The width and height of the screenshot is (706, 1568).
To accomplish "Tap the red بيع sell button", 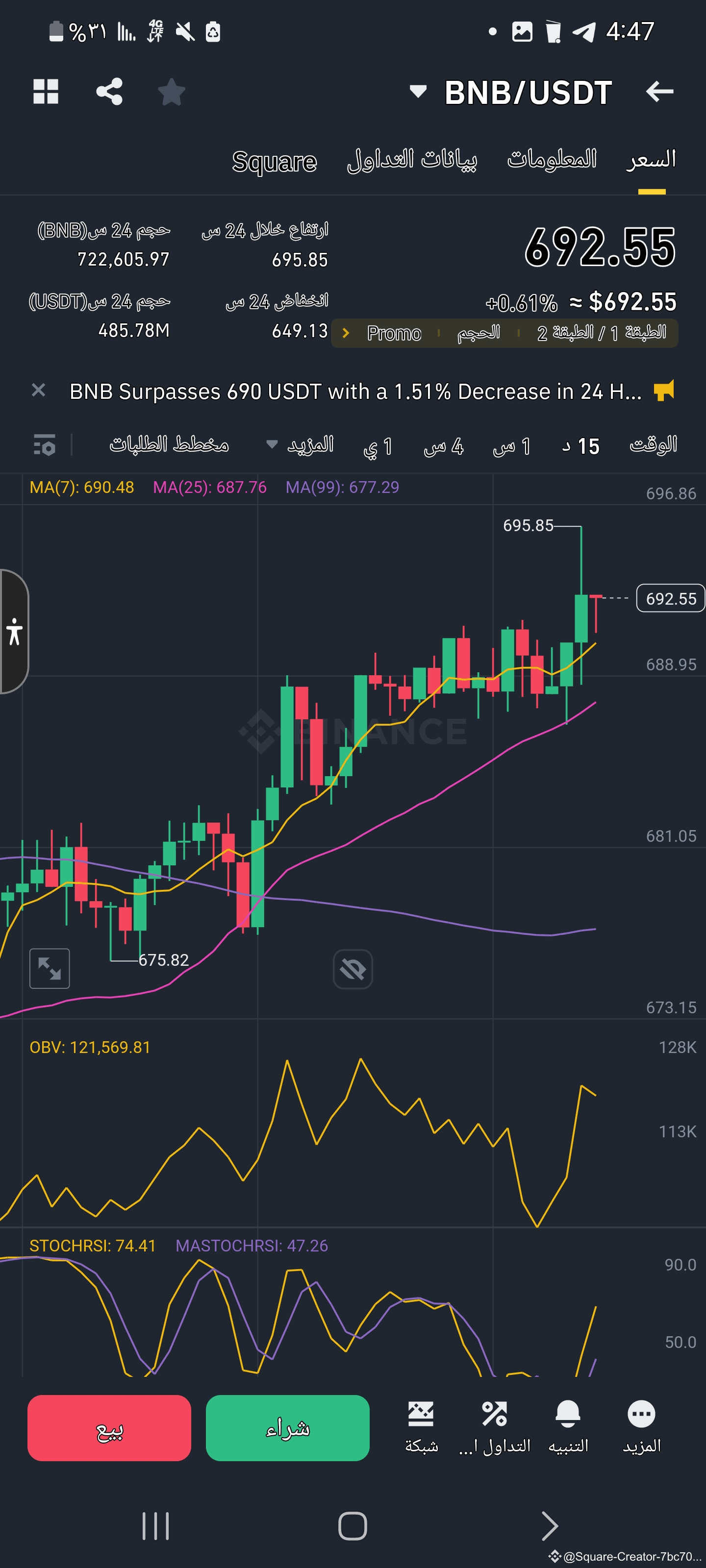I will tap(109, 1427).
